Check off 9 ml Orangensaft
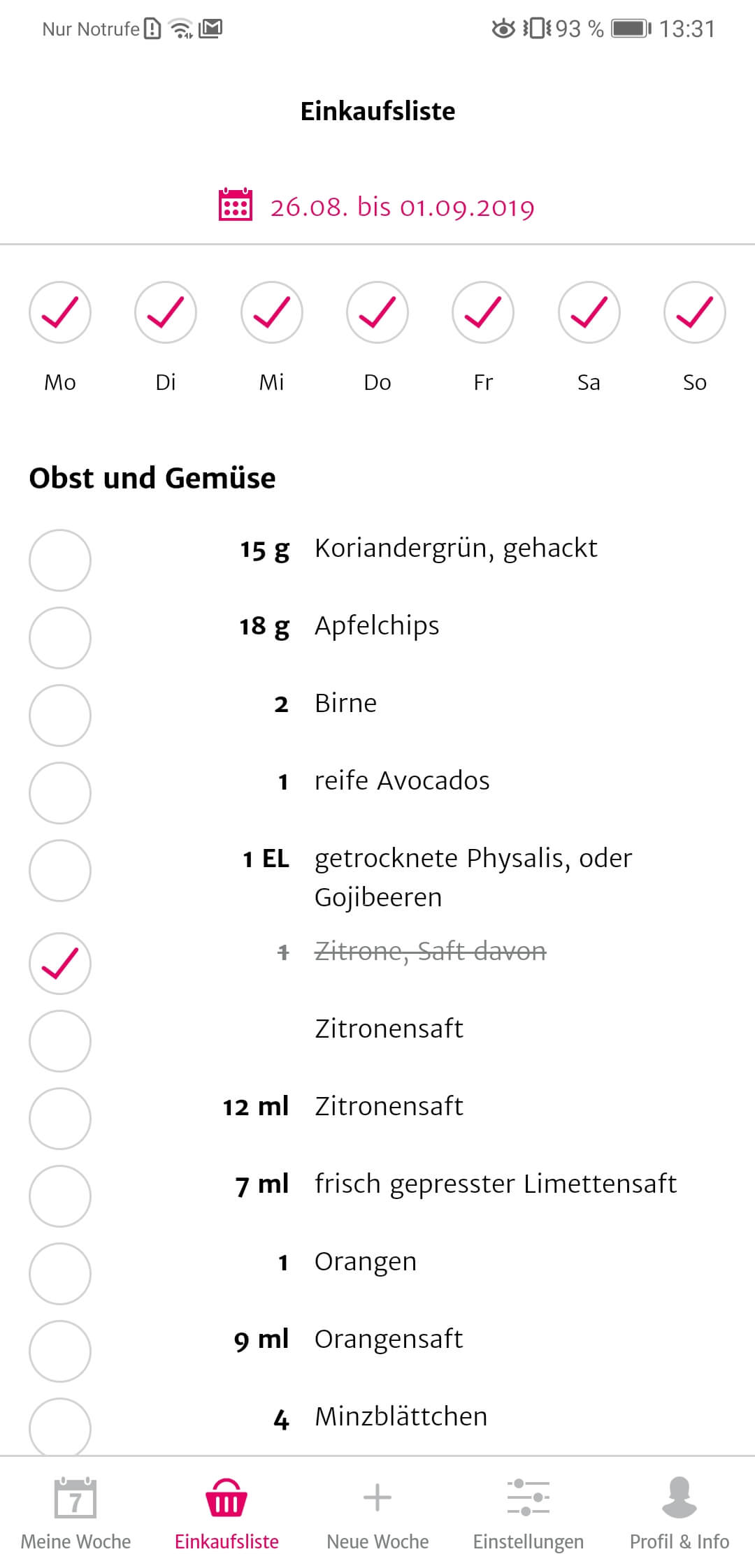 (60, 1351)
